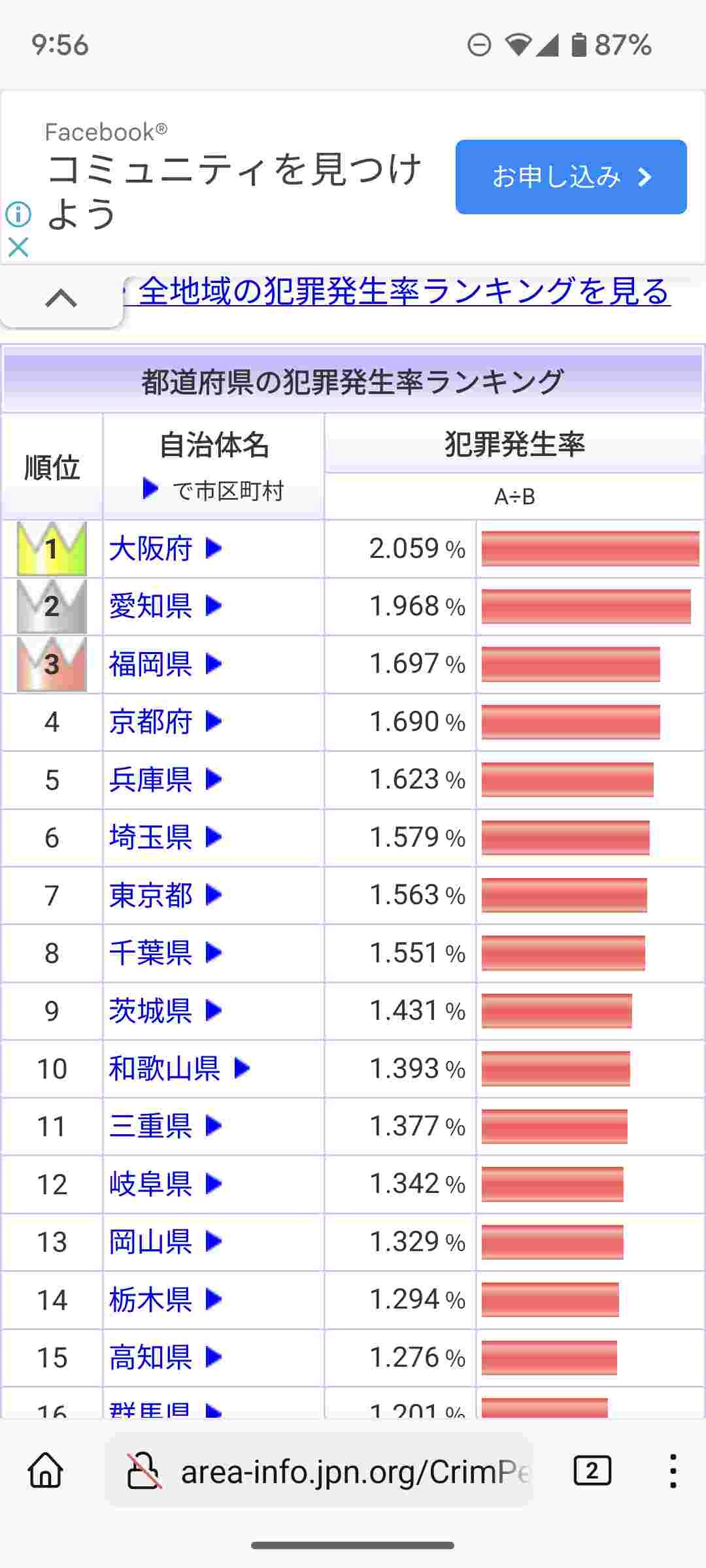This screenshot has width=706, height=1568.
Task: Show municipalities with 埼玉県's arrow
Action: click(214, 837)
